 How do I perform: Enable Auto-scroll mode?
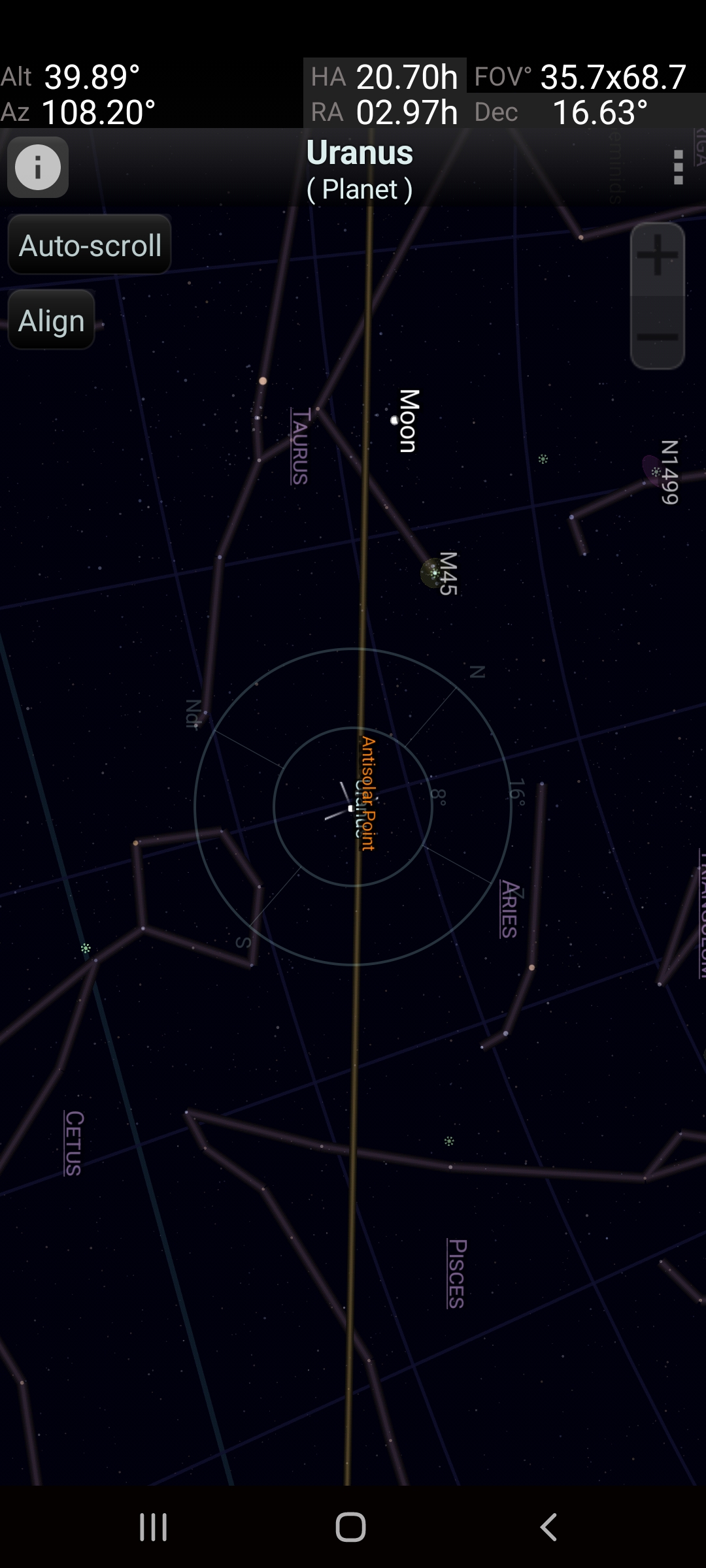[90, 246]
